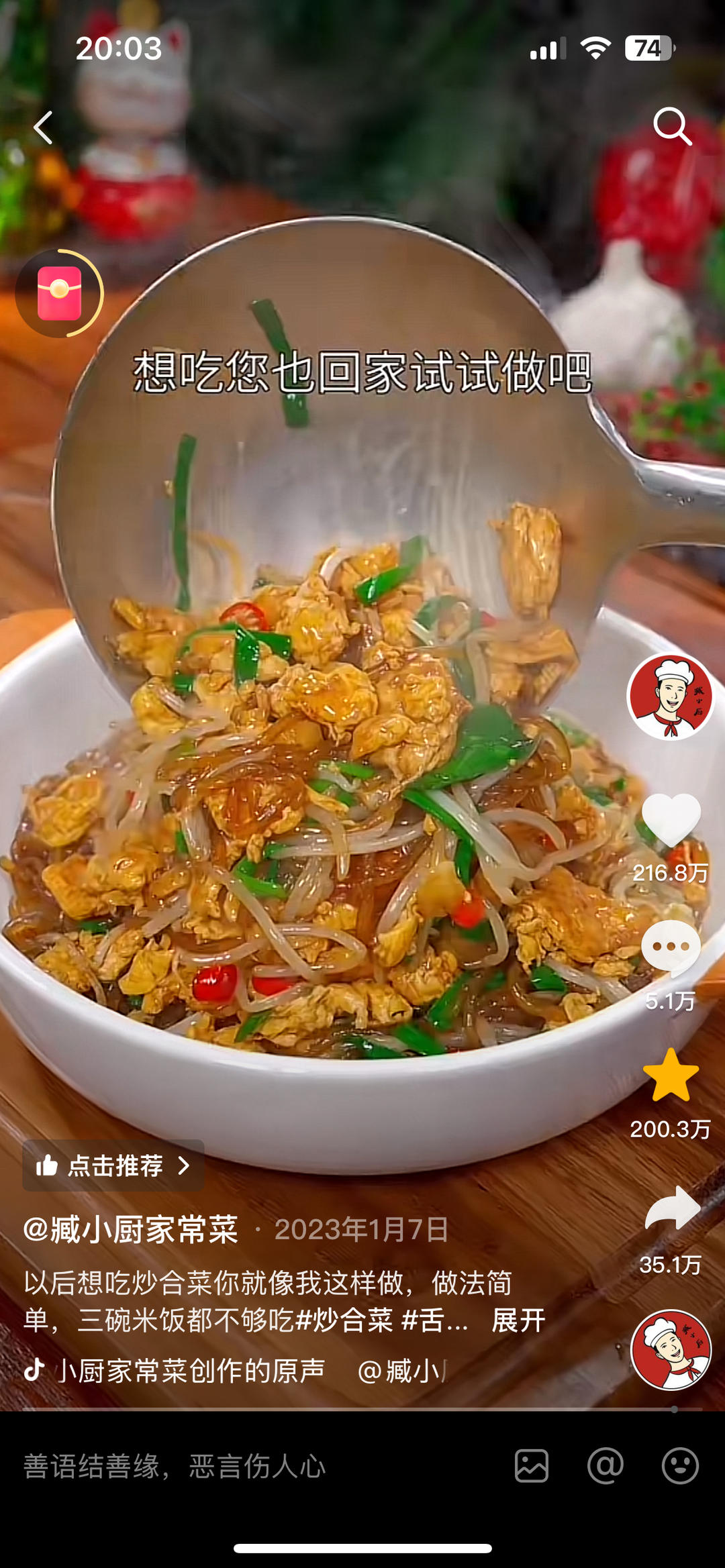Open the original sound music title
The image size is (725, 1568).
pos(191,1371)
